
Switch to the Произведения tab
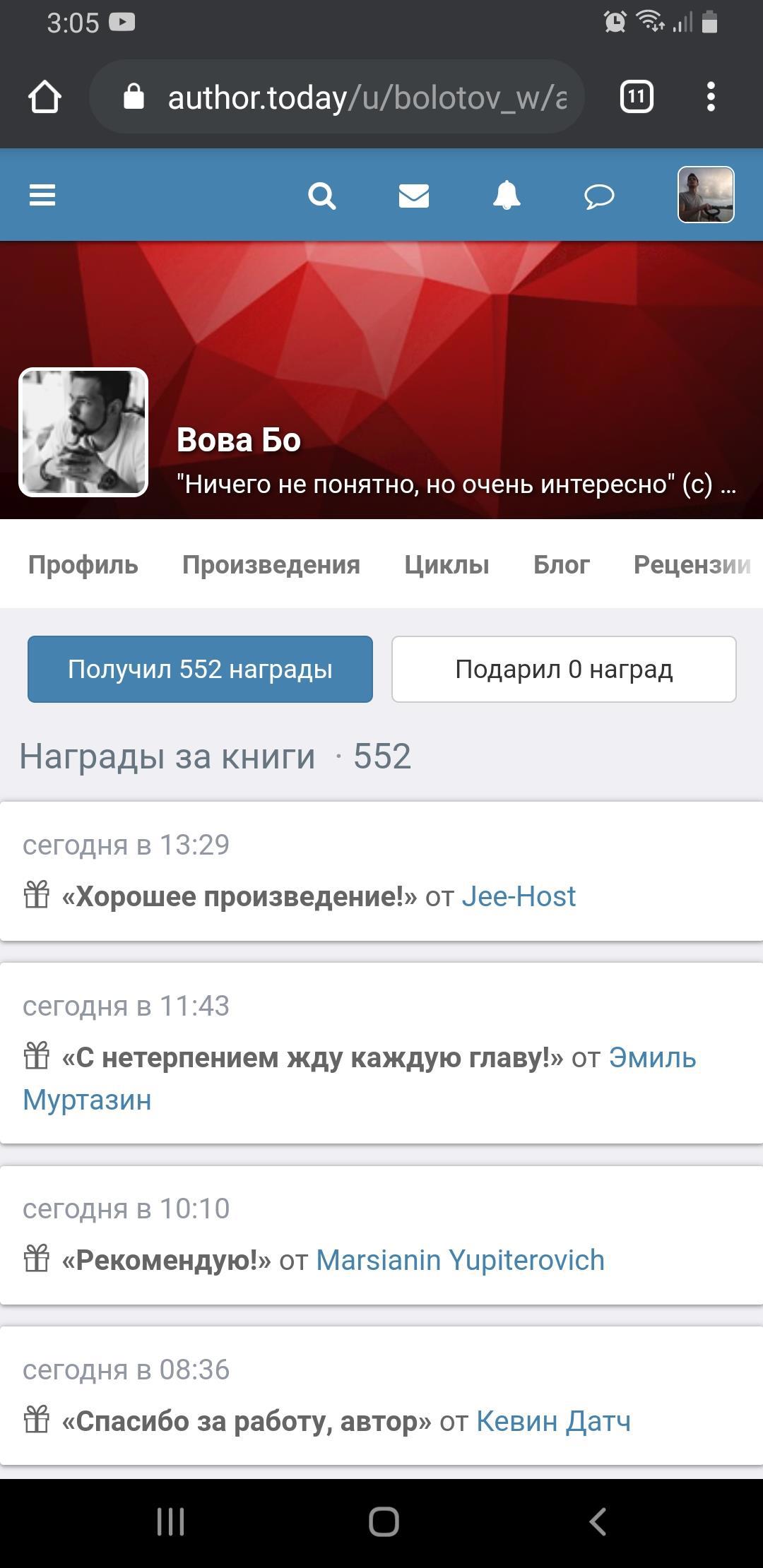click(x=271, y=564)
